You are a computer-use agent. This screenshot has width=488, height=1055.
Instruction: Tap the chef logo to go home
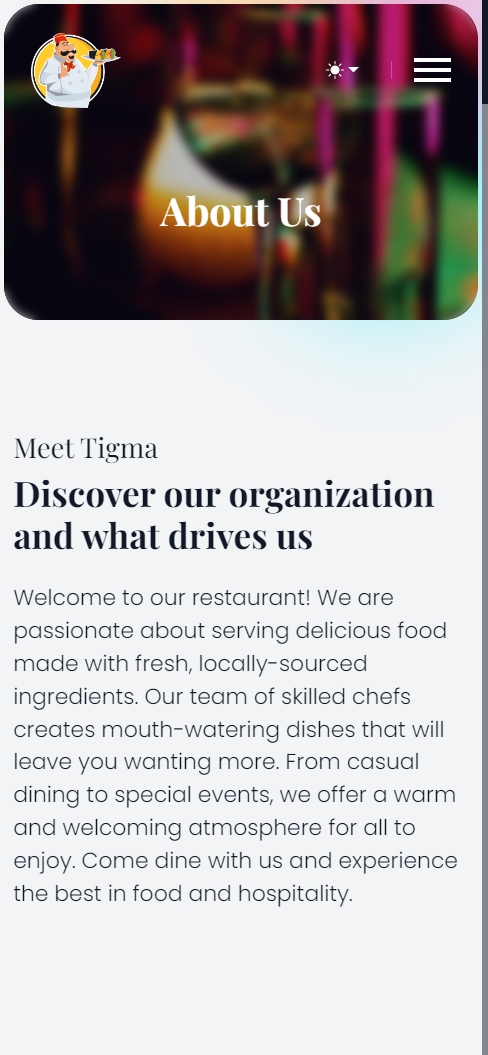coord(75,71)
